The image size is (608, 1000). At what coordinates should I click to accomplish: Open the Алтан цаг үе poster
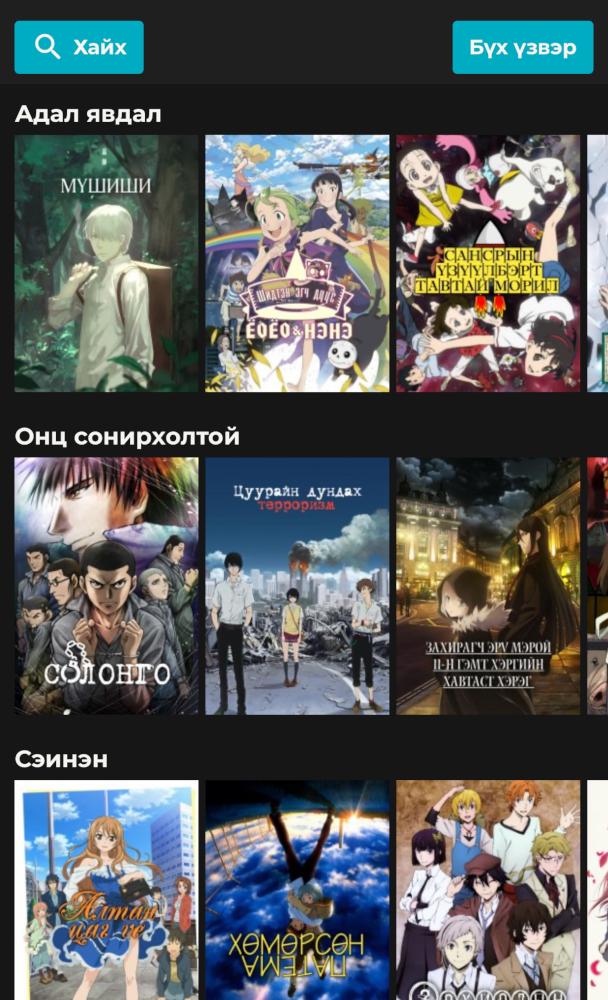(106, 890)
